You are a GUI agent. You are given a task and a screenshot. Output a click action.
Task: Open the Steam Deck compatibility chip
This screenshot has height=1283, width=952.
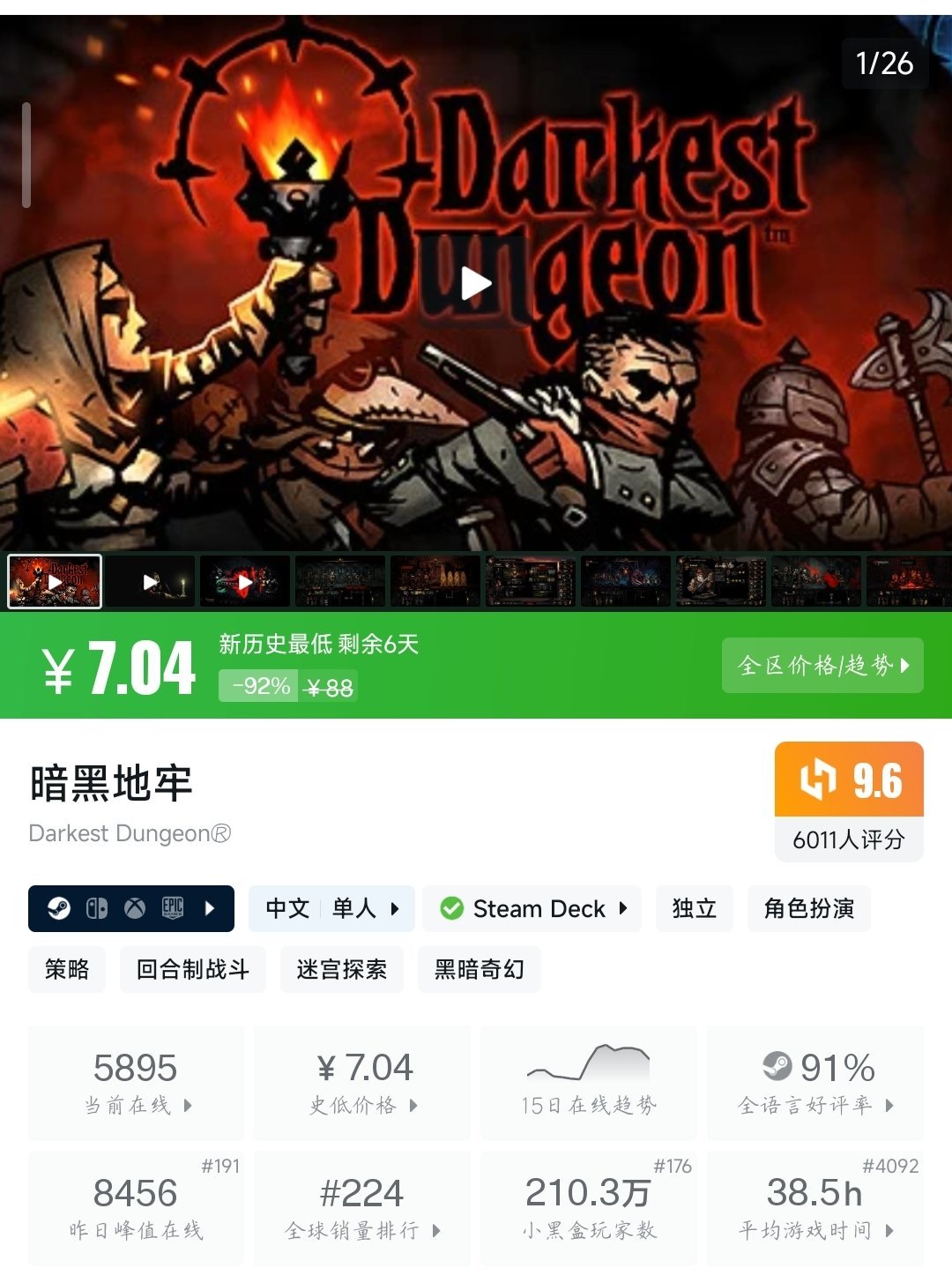click(532, 908)
